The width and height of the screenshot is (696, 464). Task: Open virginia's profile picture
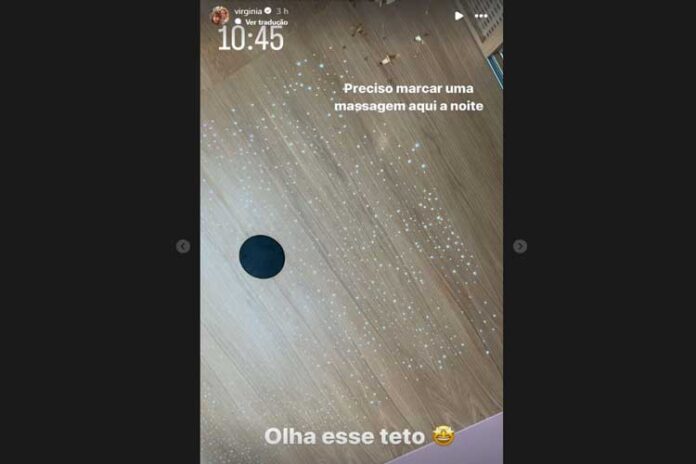219,15
